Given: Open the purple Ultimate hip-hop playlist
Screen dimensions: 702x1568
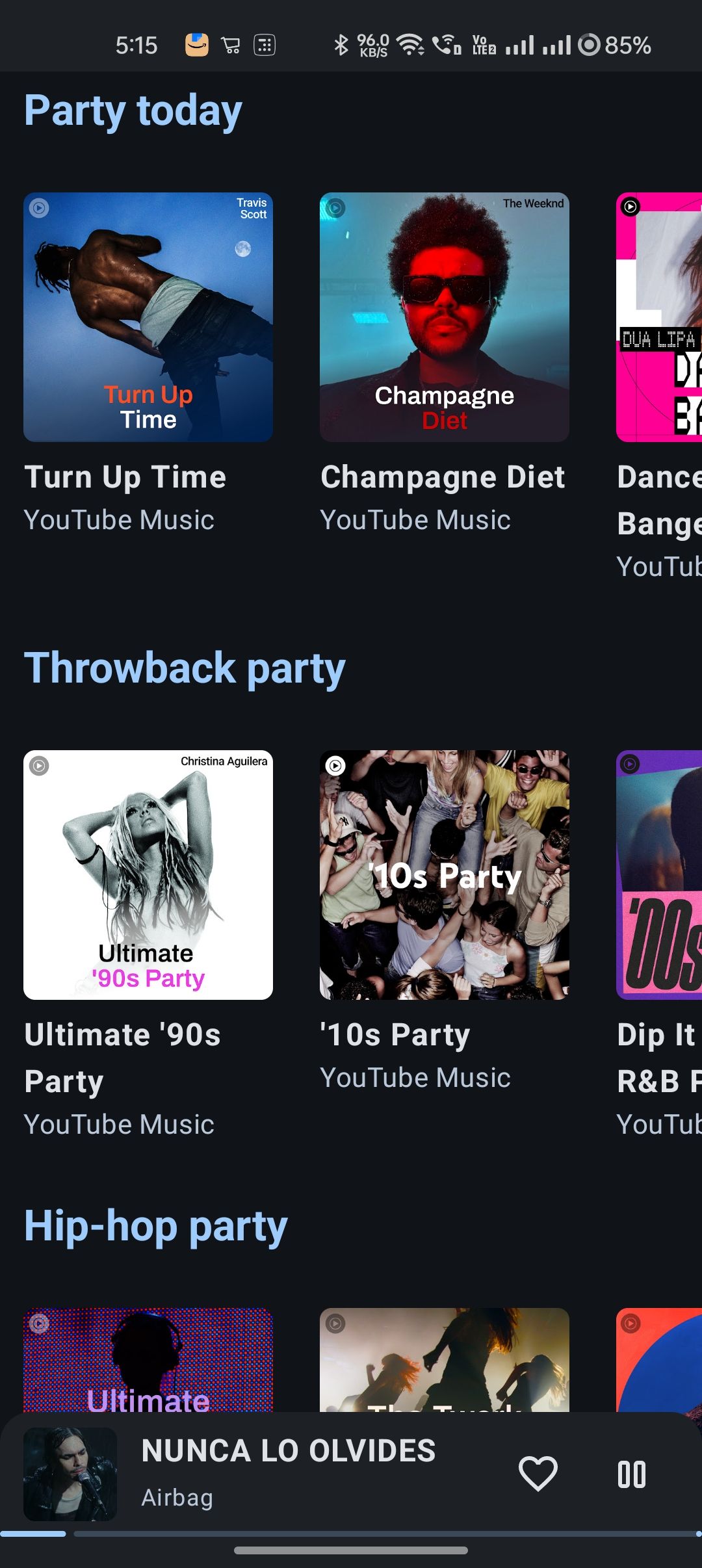Looking at the screenshot, I should point(148,1360).
